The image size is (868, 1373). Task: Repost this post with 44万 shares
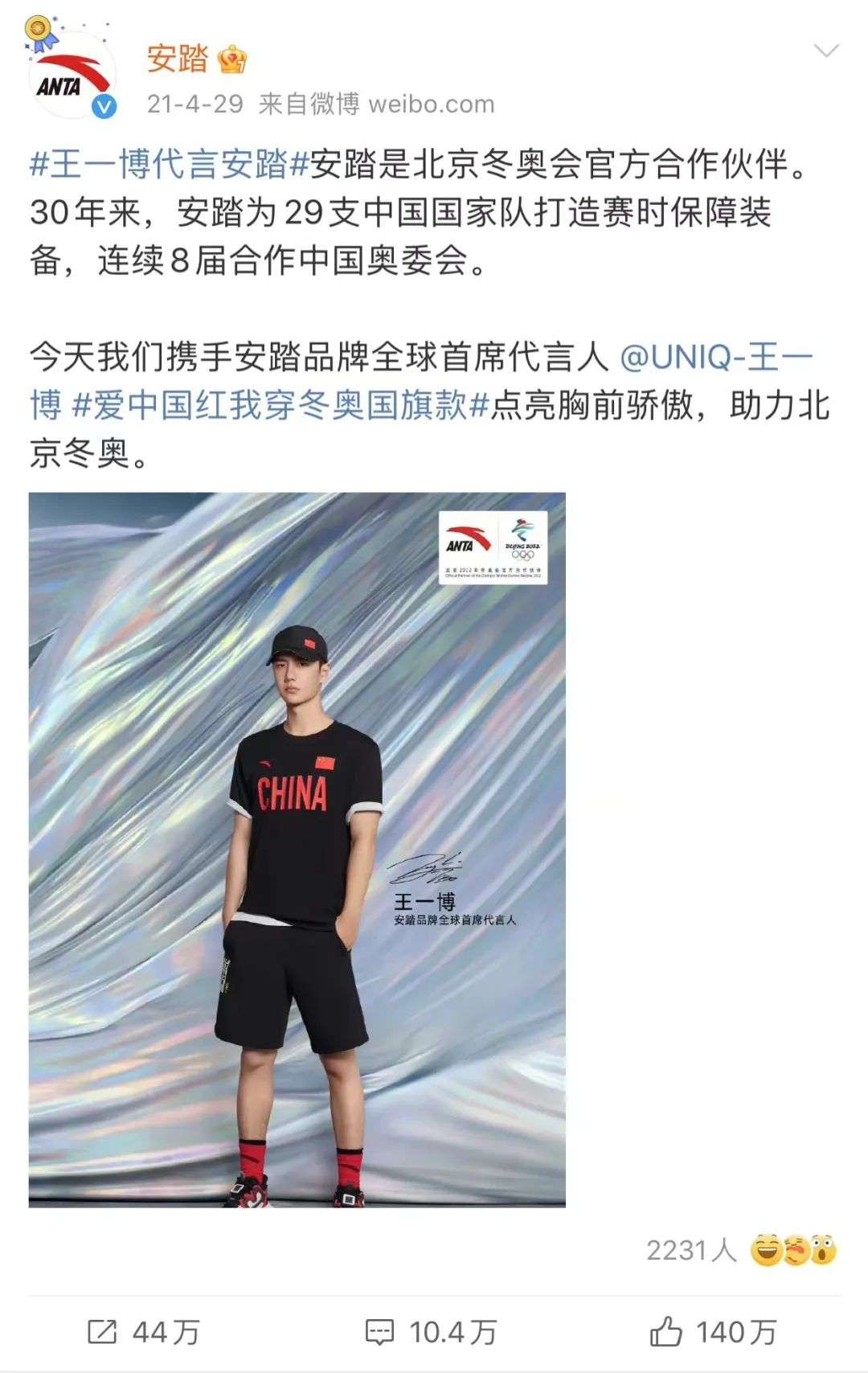point(144,1332)
